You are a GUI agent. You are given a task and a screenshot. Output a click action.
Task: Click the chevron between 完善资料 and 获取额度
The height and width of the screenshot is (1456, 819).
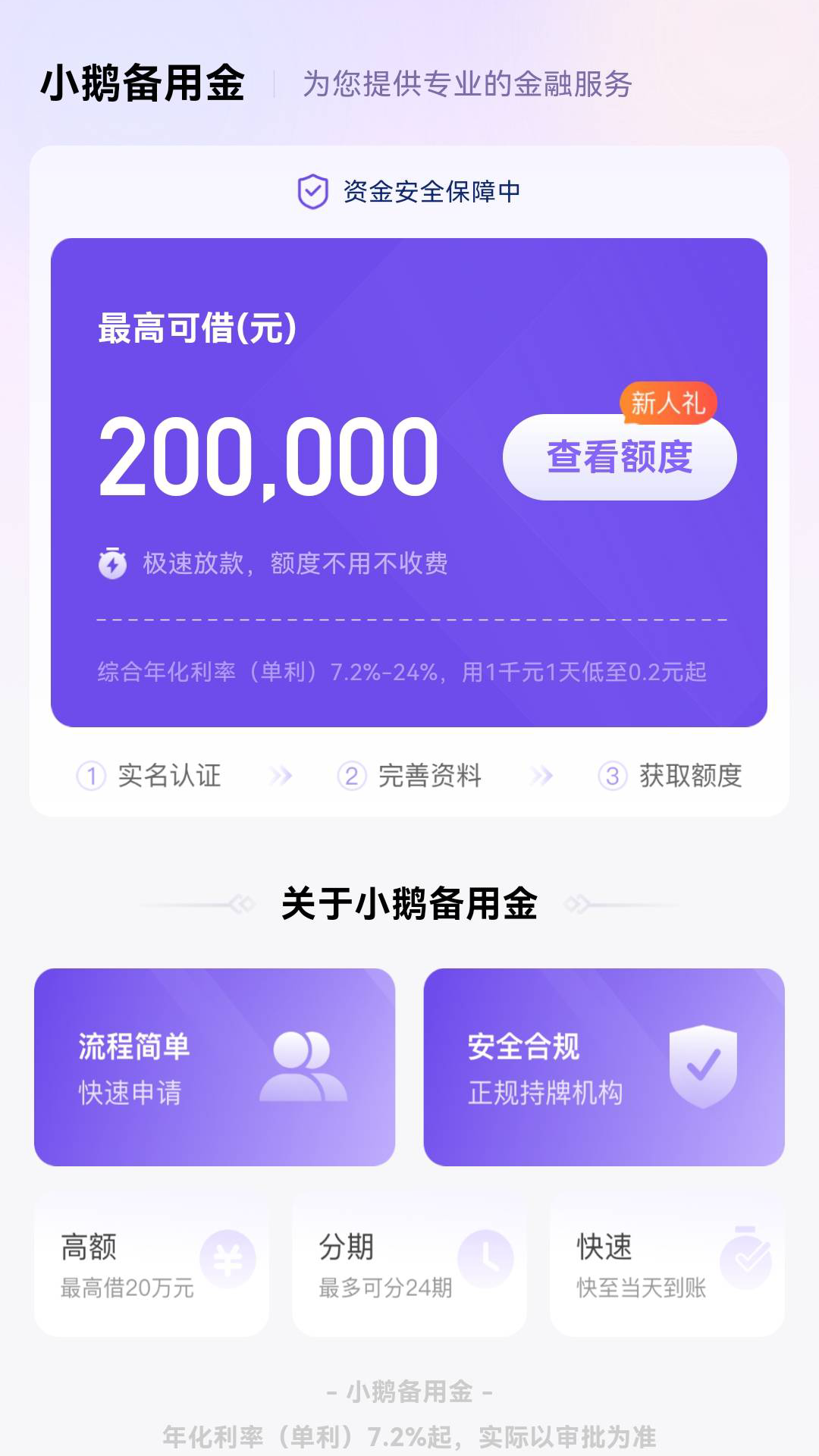click(x=542, y=776)
